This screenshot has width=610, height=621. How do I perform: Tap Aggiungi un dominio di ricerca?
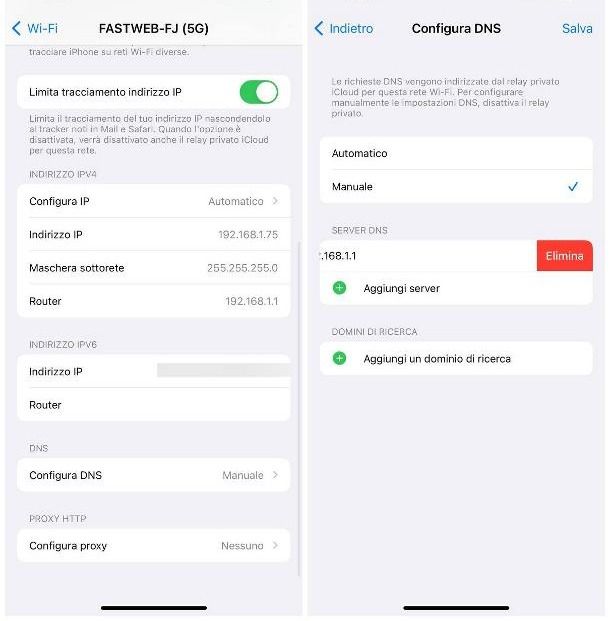pos(437,358)
